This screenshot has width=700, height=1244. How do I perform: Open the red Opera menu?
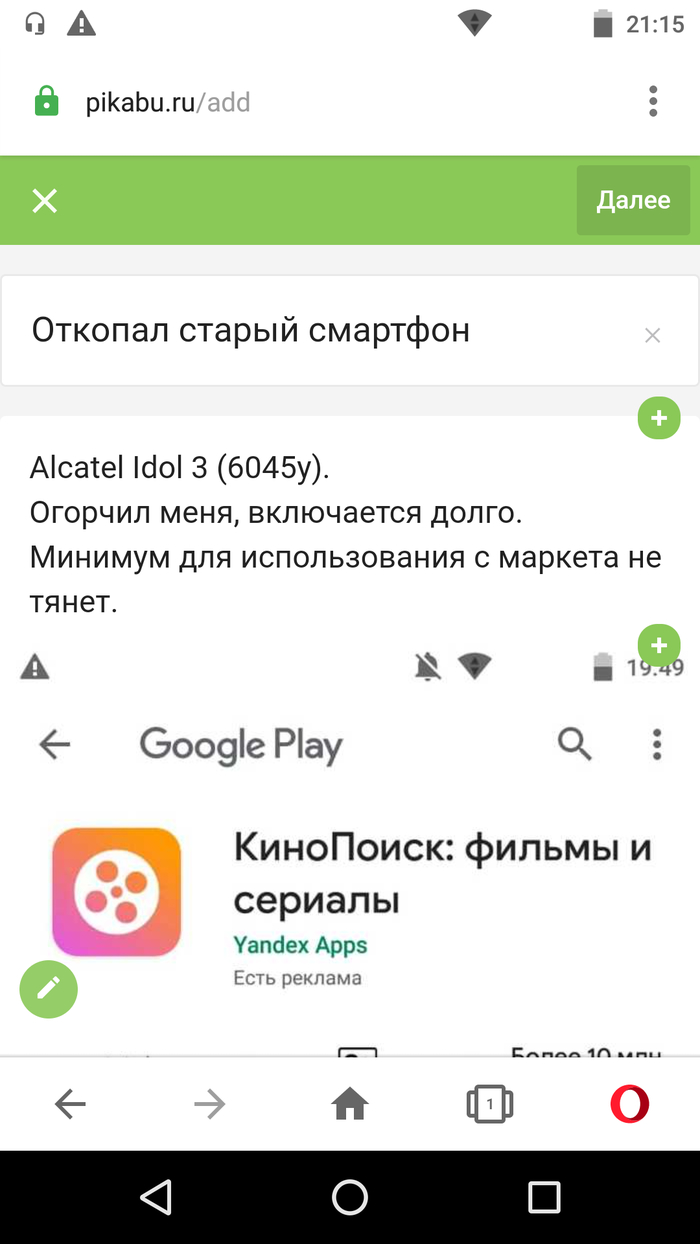[630, 1104]
